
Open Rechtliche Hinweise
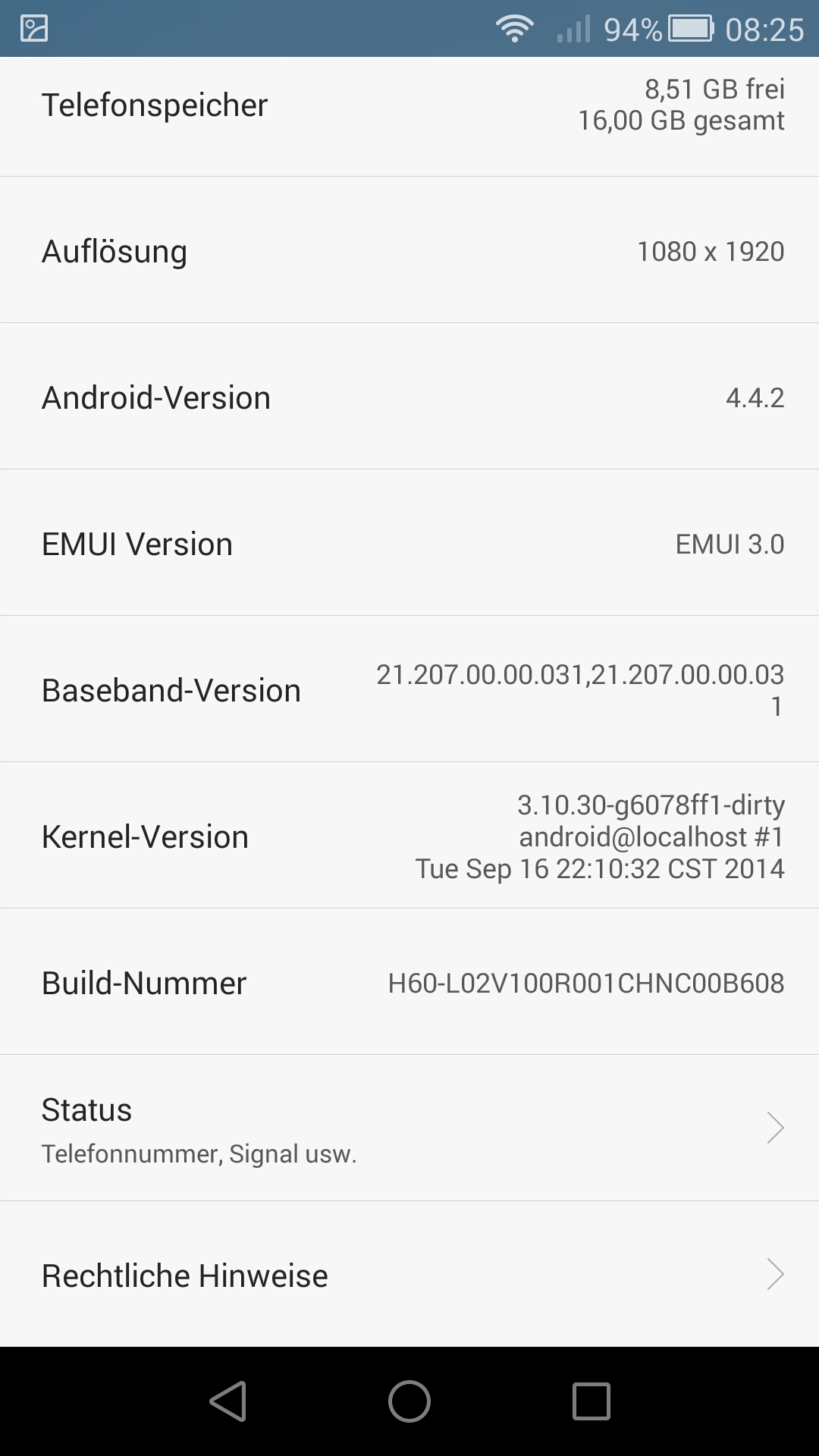point(409,1274)
